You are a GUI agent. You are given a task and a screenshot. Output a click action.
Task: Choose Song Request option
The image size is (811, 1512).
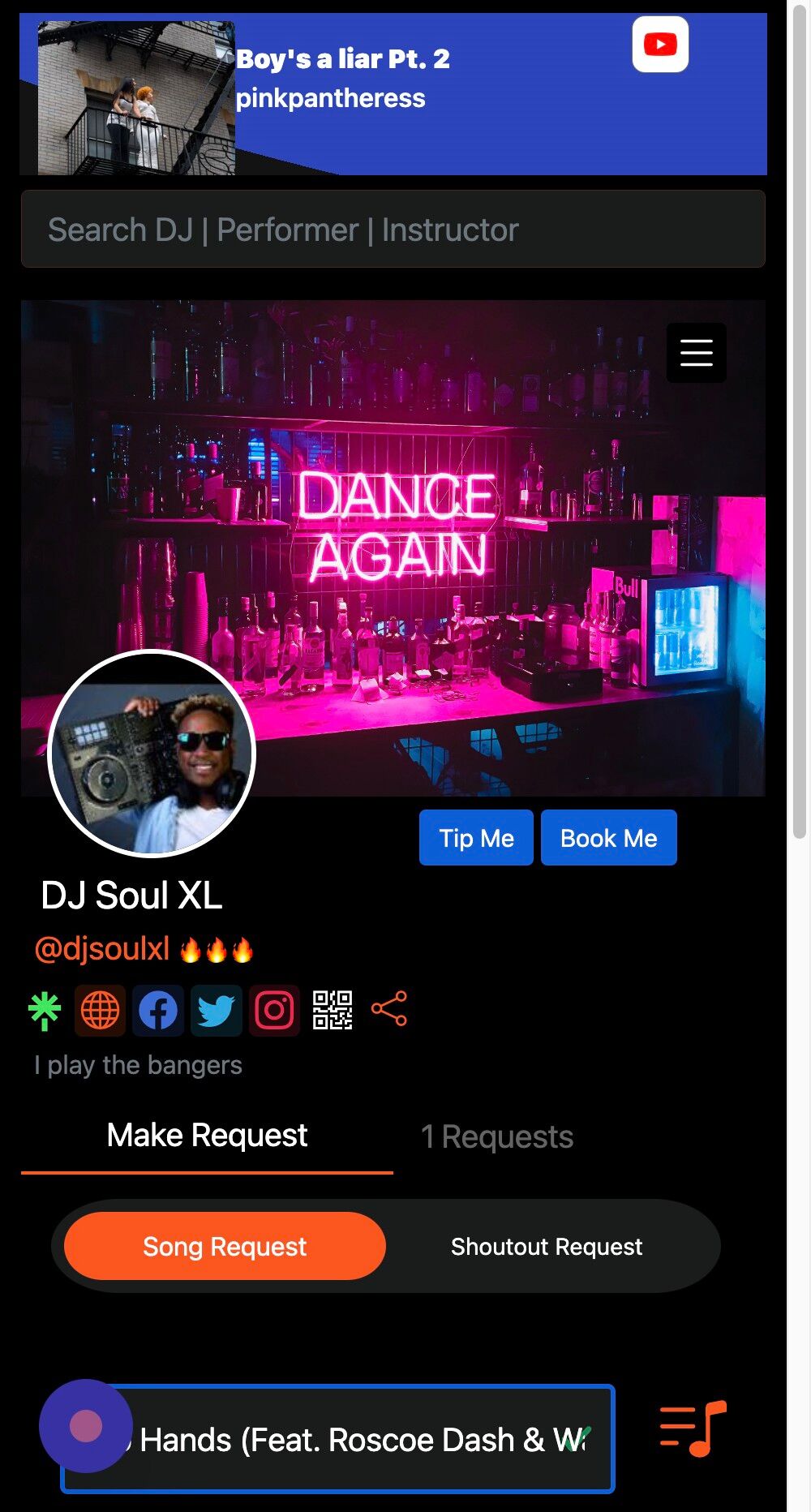coord(225,1246)
